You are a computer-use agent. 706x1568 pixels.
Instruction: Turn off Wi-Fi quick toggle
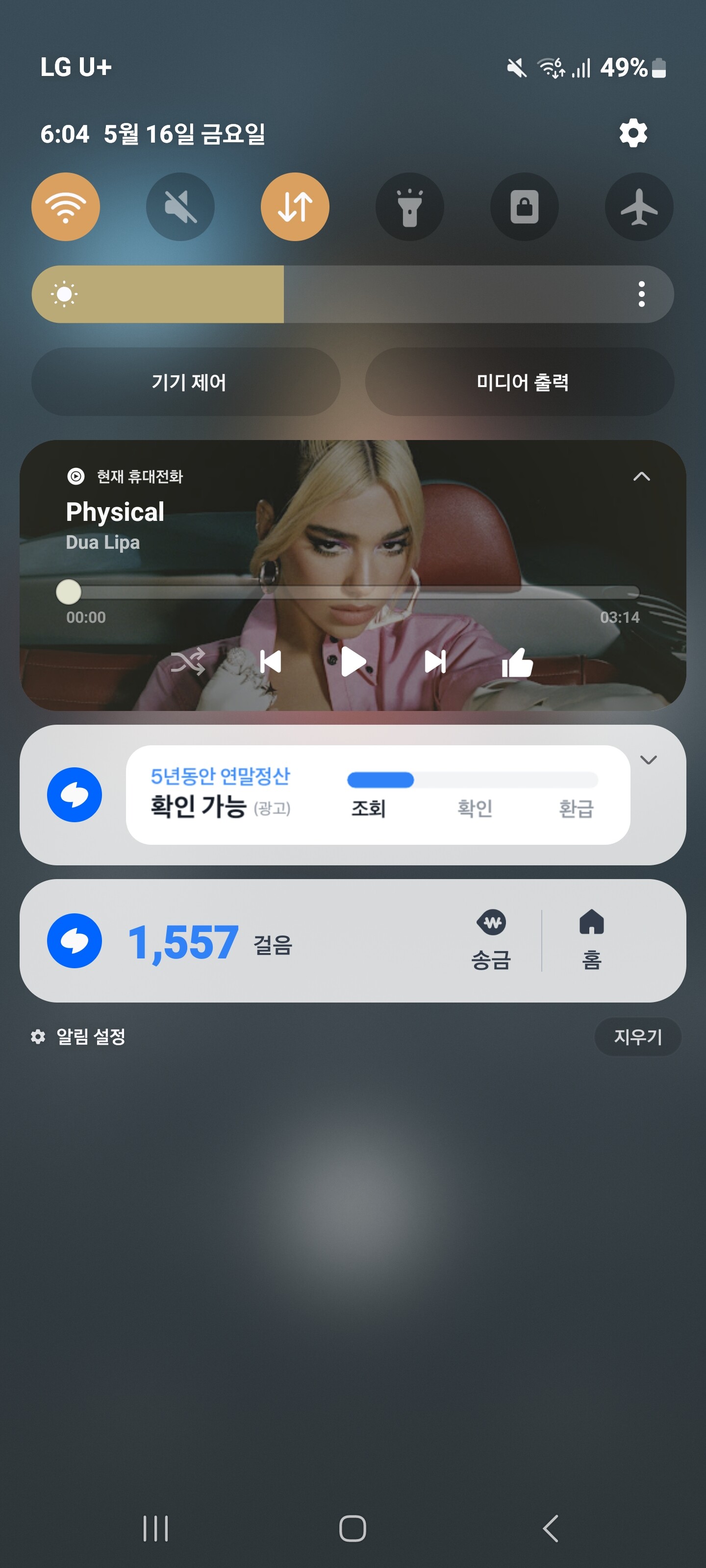[x=66, y=207]
